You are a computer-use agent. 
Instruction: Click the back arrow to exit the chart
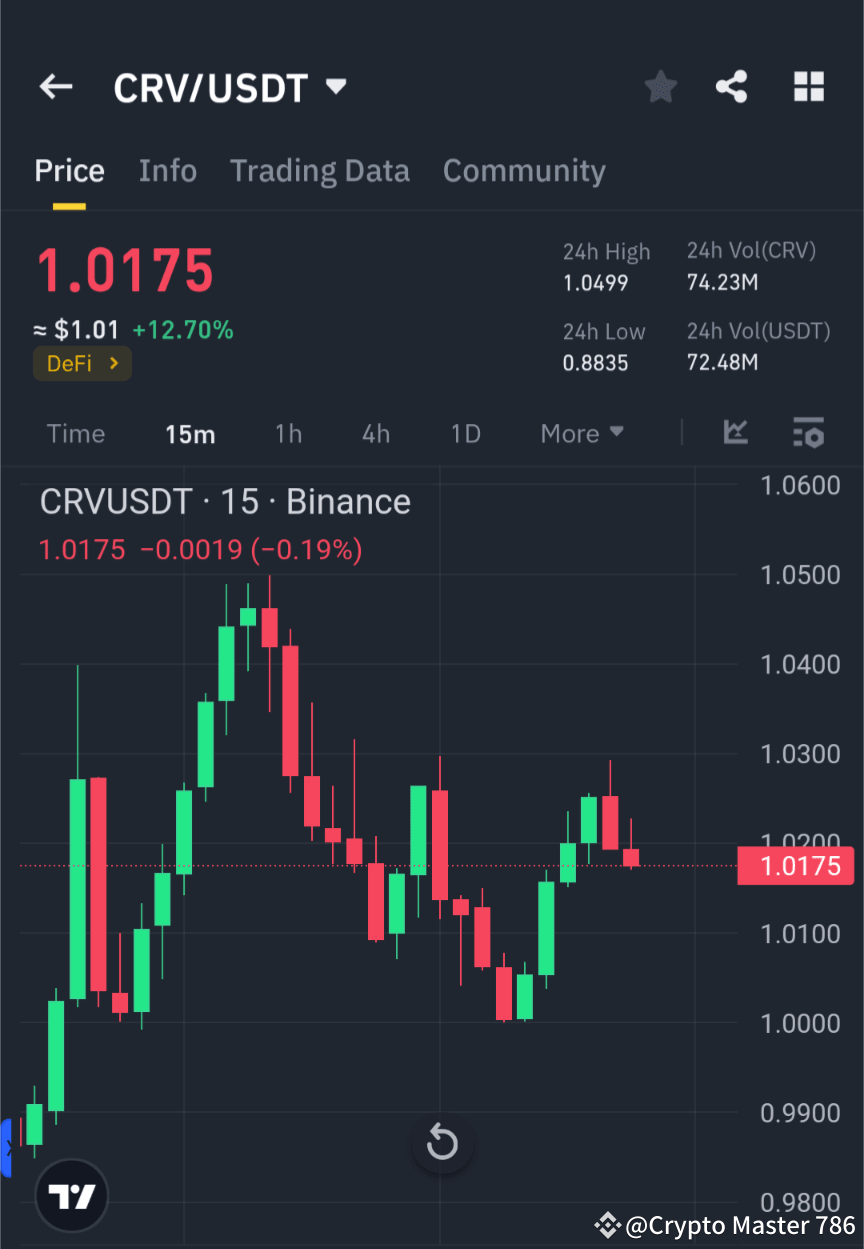[55, 87]
